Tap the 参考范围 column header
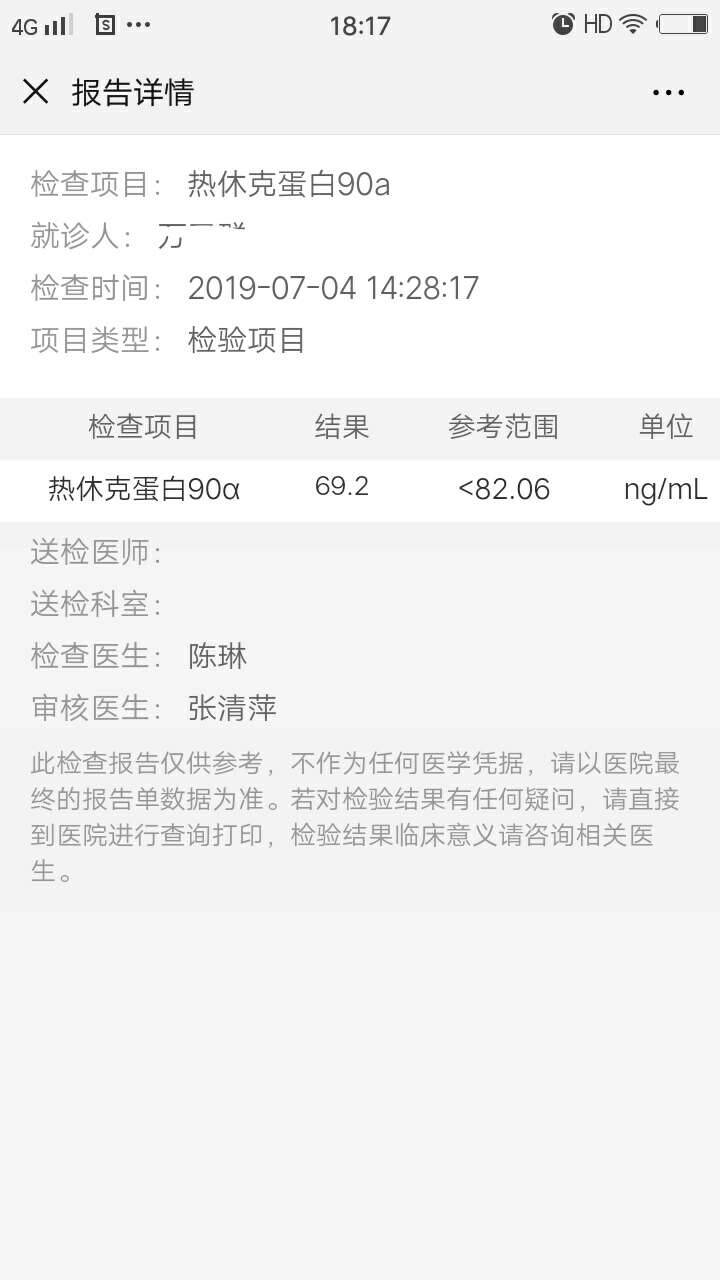This screenshot has height=1280, width=720. 505,427
